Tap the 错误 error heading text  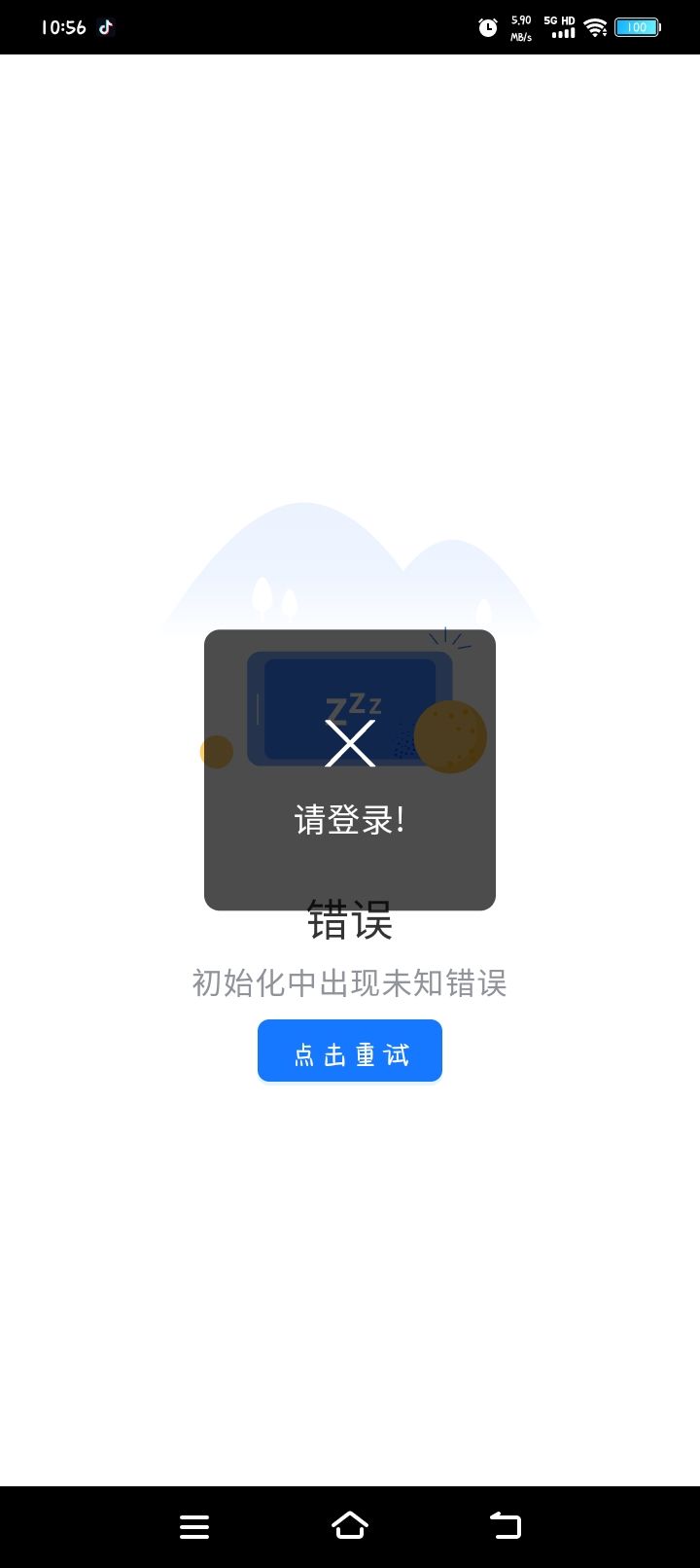(x=350, y=923)
